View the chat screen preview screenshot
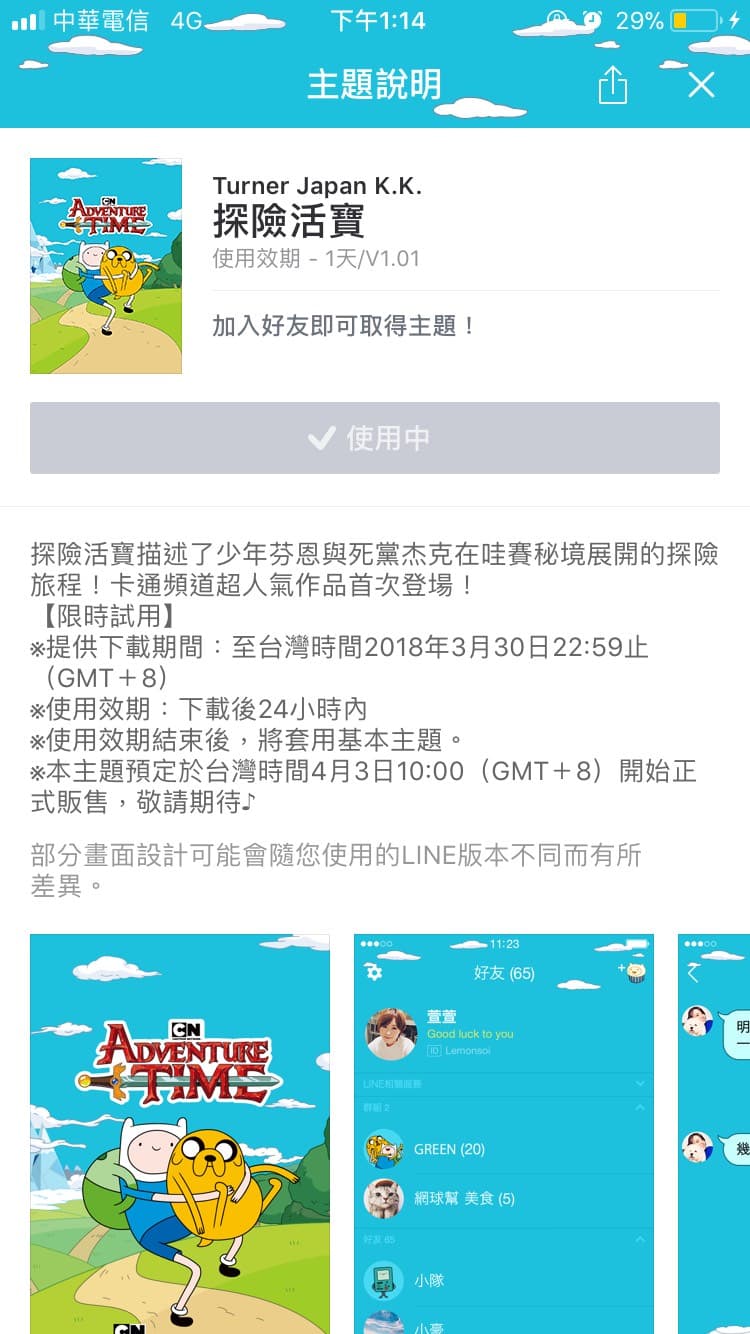This screenshot has width=750, height=1334. pyautogui.click(x=714, y=1134)
